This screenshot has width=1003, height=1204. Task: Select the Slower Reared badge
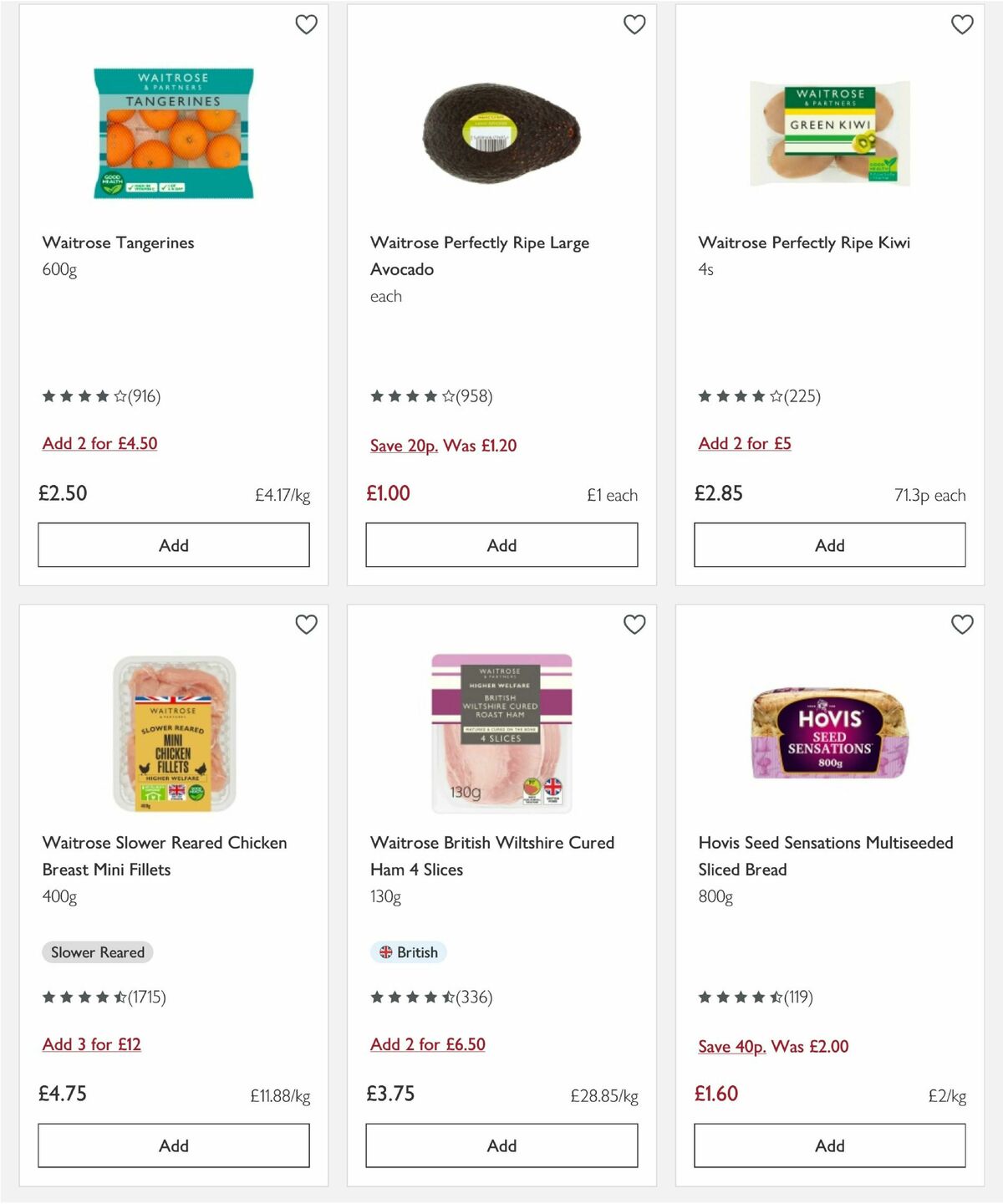click(97, 952)
